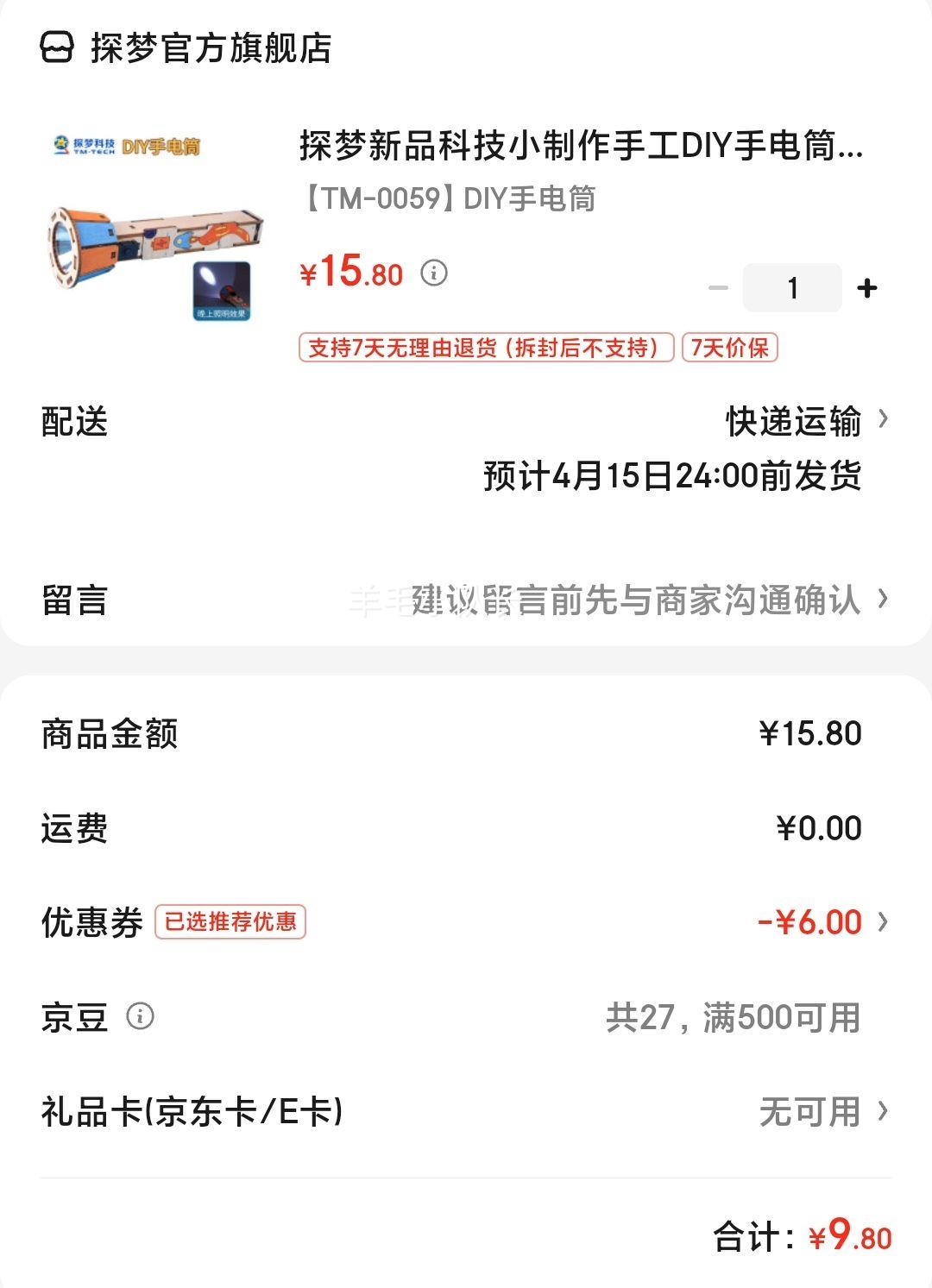This screenshot has height=1288, width=932.
Task: Click the 支持7天无理由退货 return policy tag
Action: [x=486, y=349]
